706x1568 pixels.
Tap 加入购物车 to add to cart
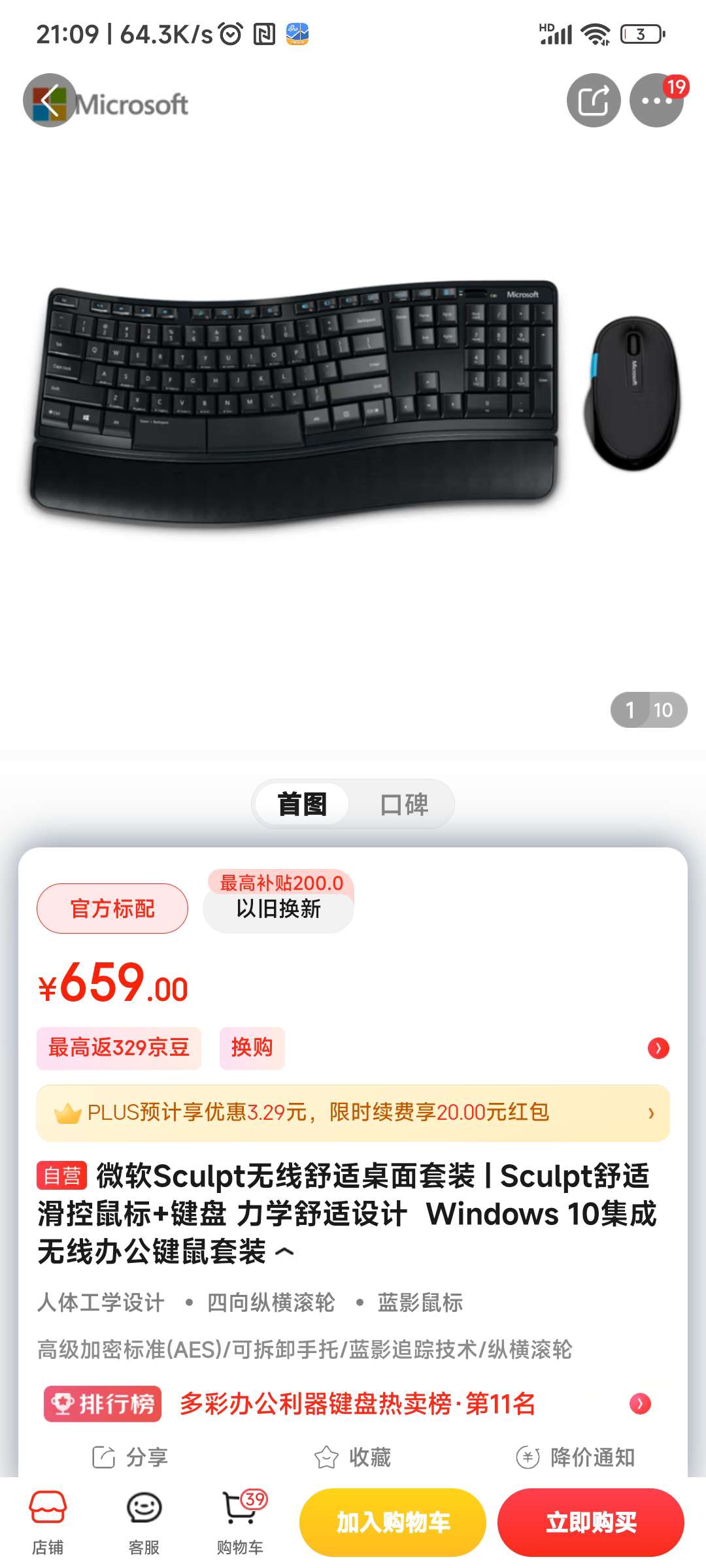393,1522
